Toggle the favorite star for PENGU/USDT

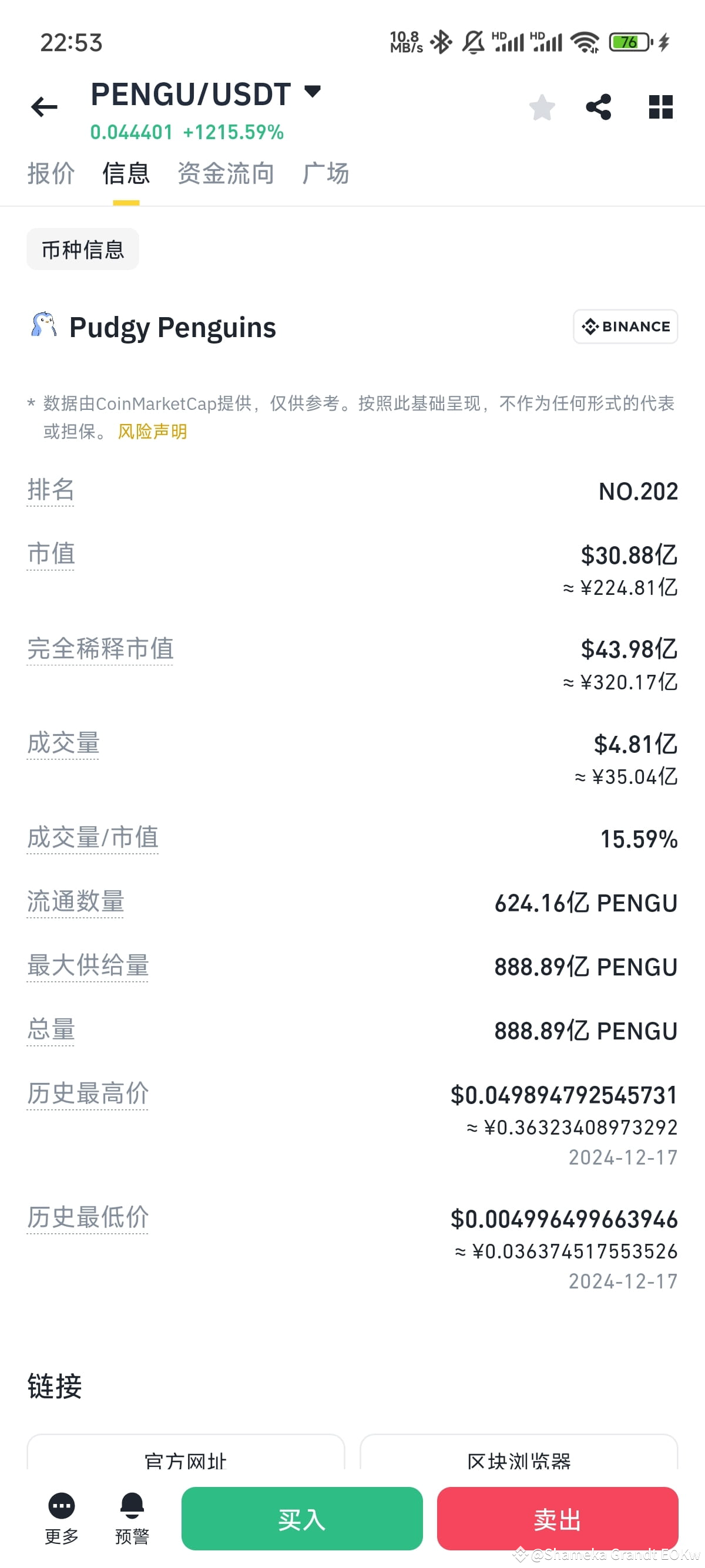[541, 107]
